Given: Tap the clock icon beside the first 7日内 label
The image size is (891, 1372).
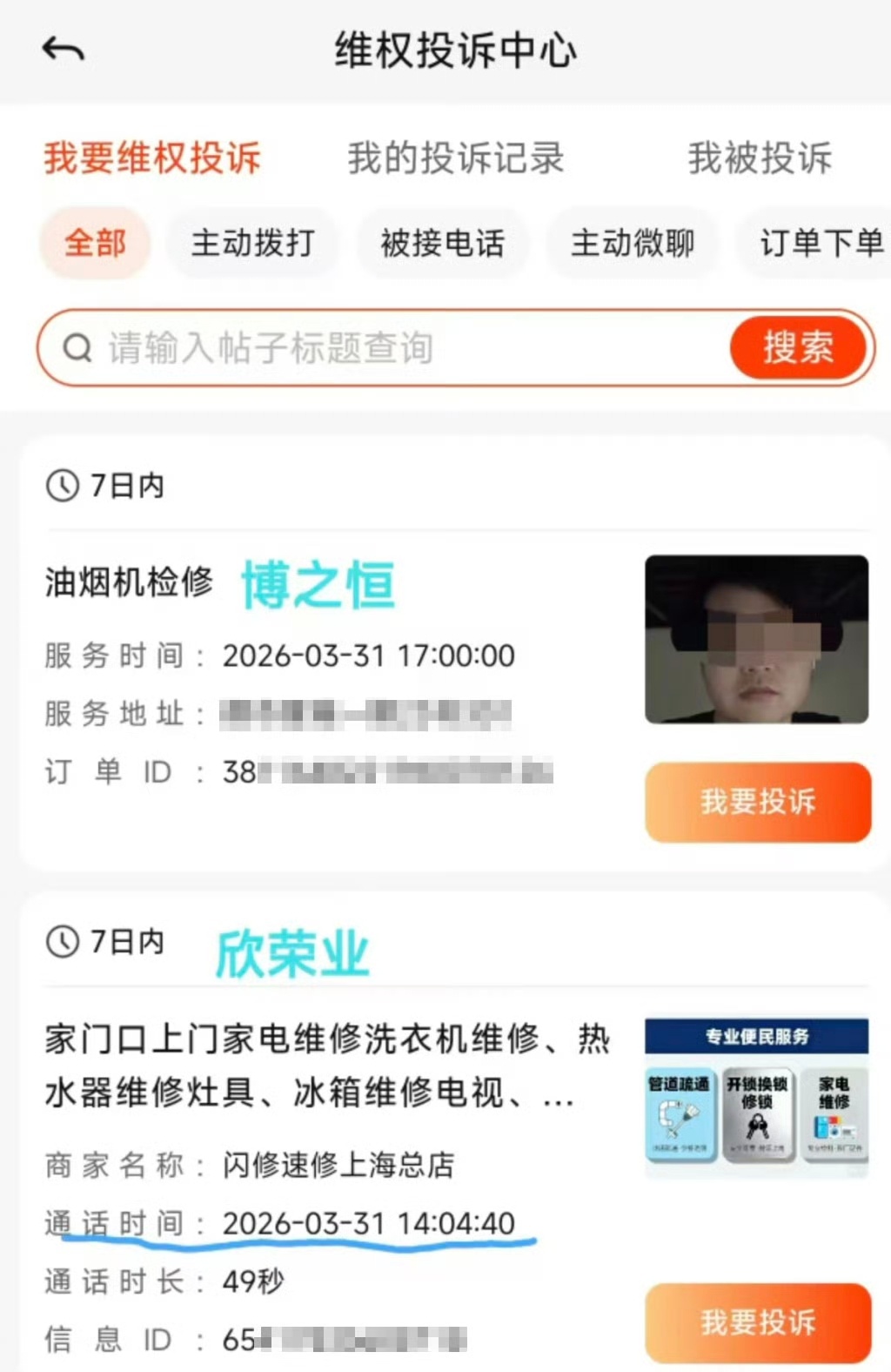Looking at the screenshot, I should coord(60,486).
